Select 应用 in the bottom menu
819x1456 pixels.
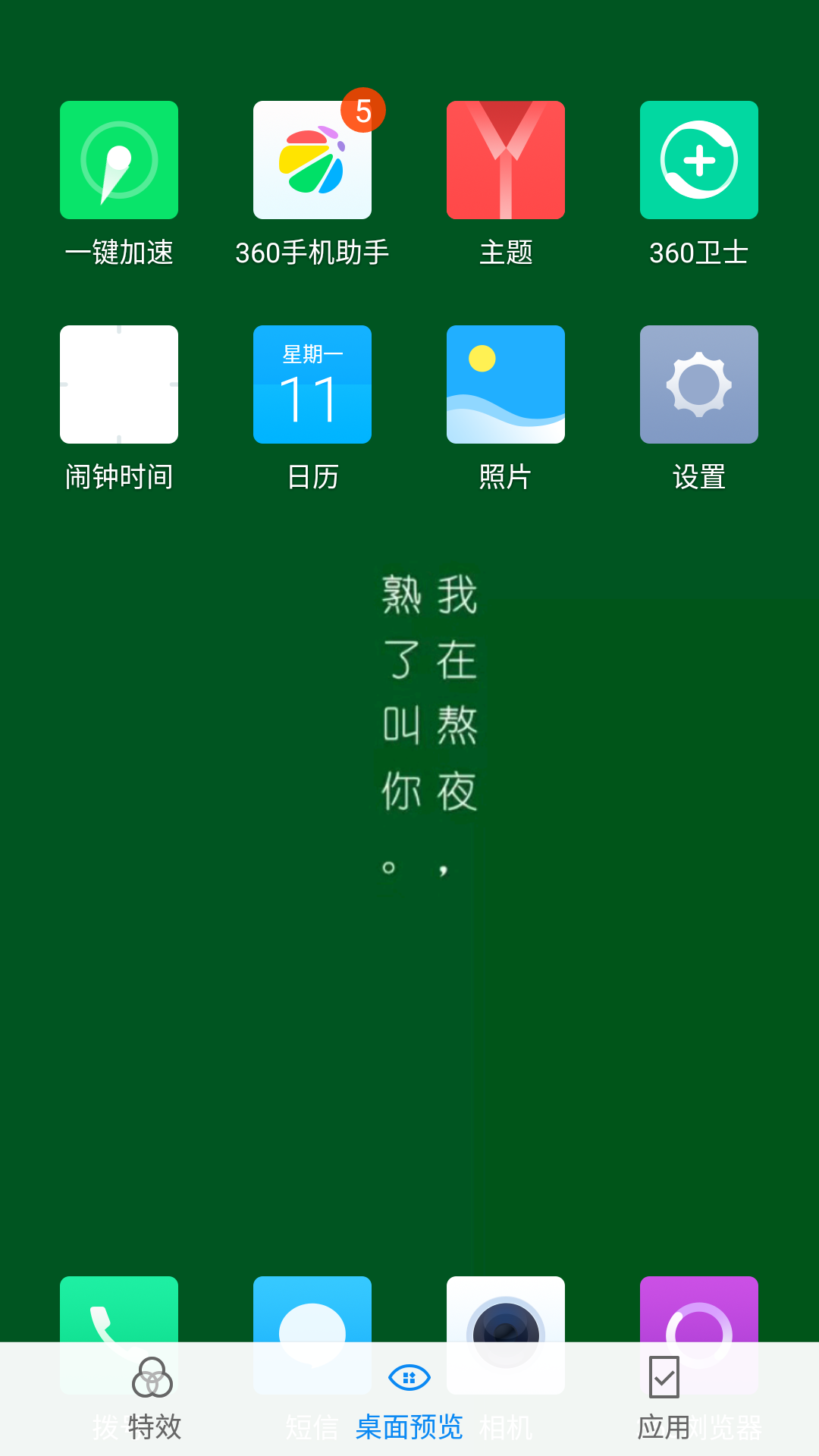(x=664, y=1426)
